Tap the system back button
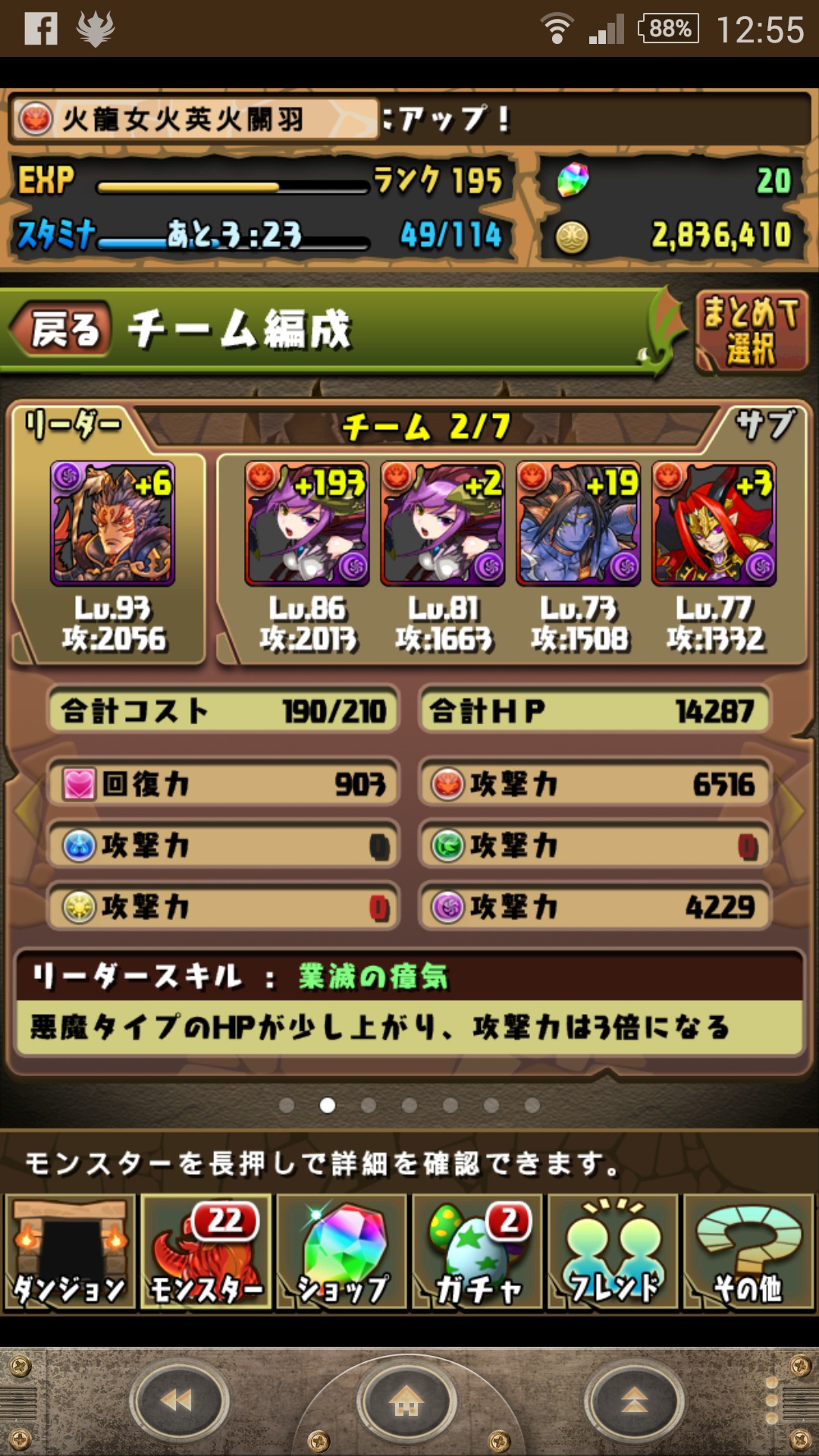Image resolution: width=819 pixels, height=1456 pixels. [179, 1401]
